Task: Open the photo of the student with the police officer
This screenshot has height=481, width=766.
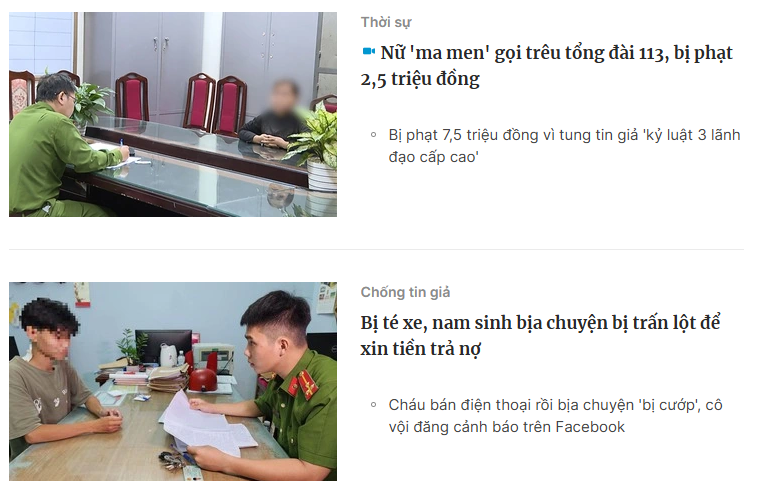Action: [173, 381]
